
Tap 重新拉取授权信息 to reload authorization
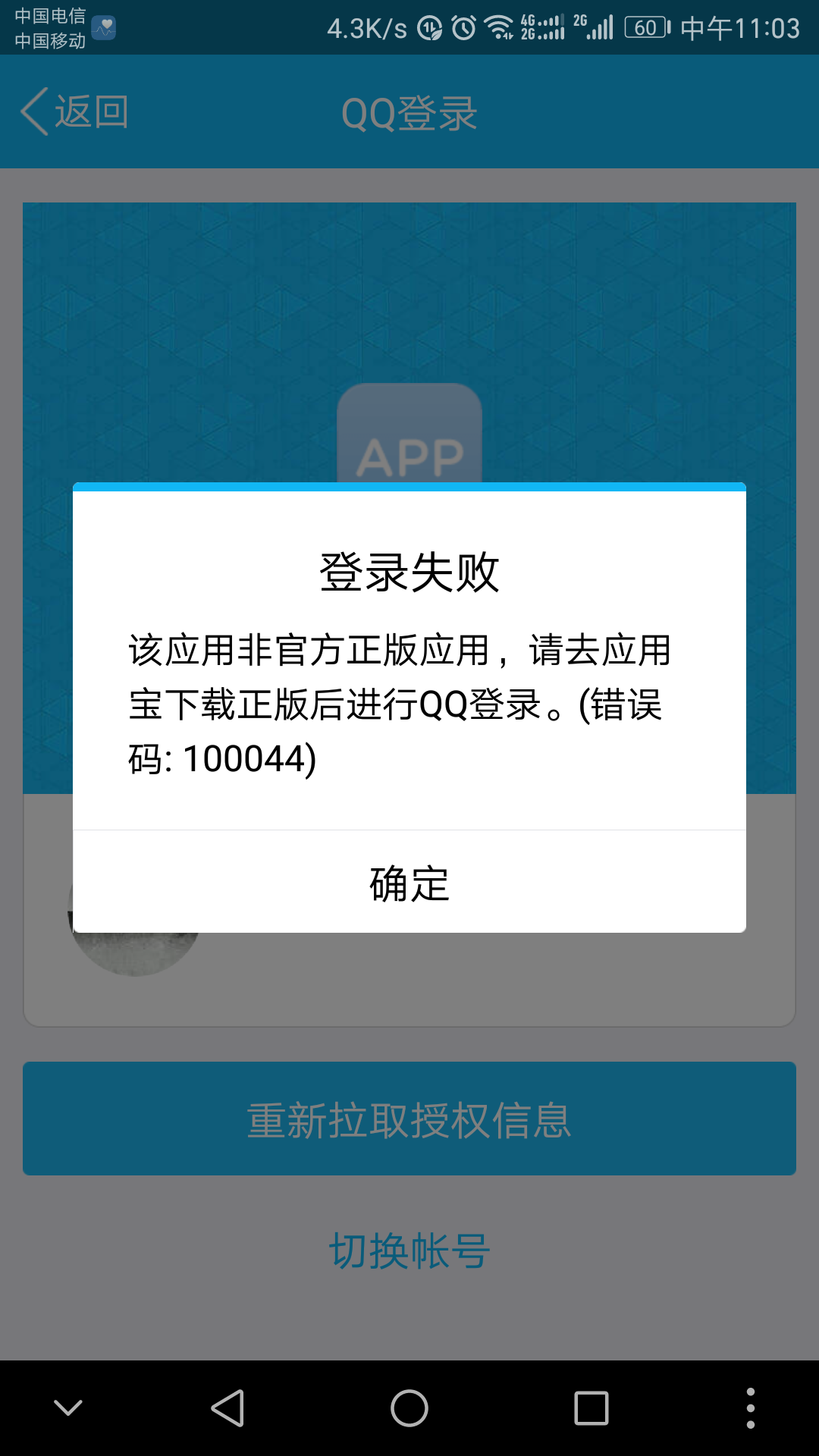pyautogui.click(x=409, y=1119)
